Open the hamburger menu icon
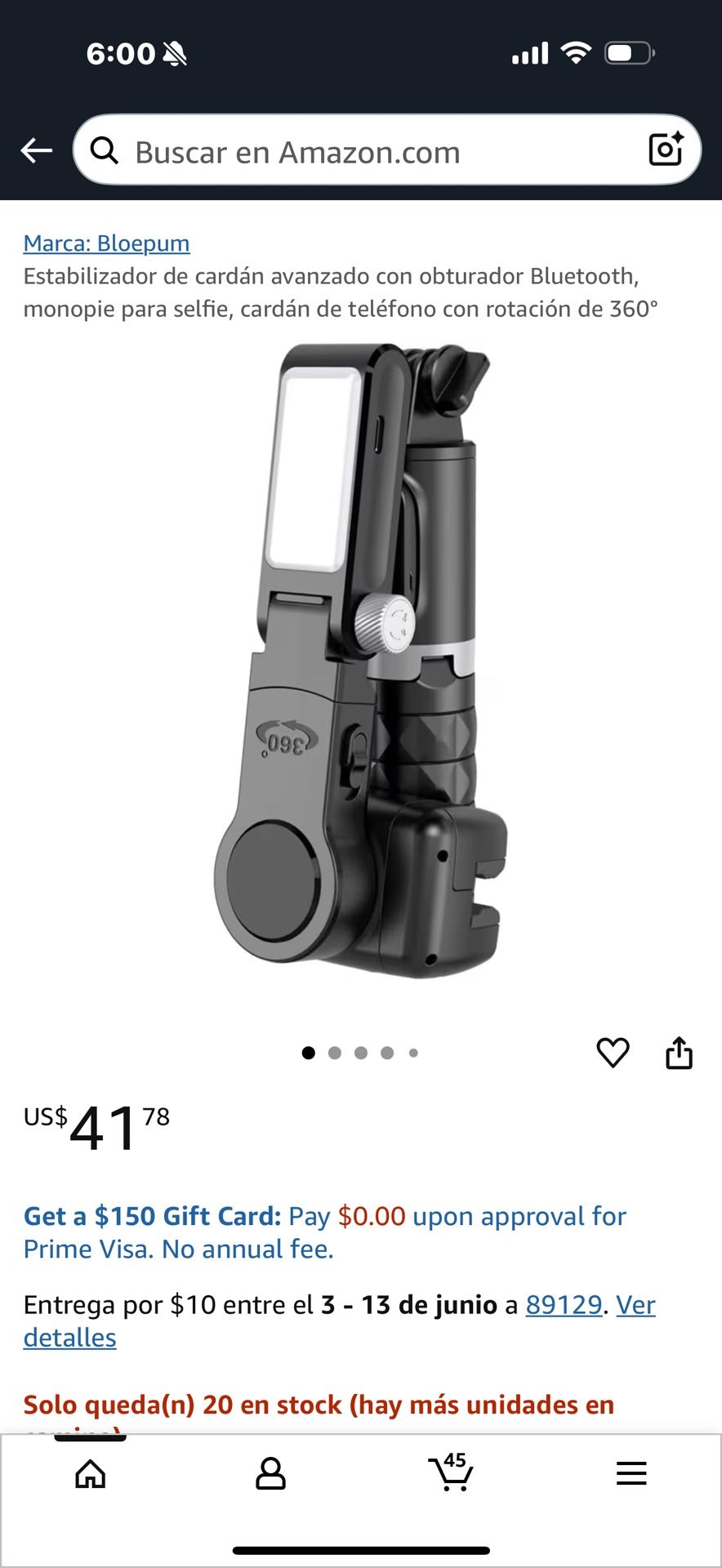Image resolution: width=722 pixels, height=1568 pixels. pyautogui.click(x=631, y=1474)
